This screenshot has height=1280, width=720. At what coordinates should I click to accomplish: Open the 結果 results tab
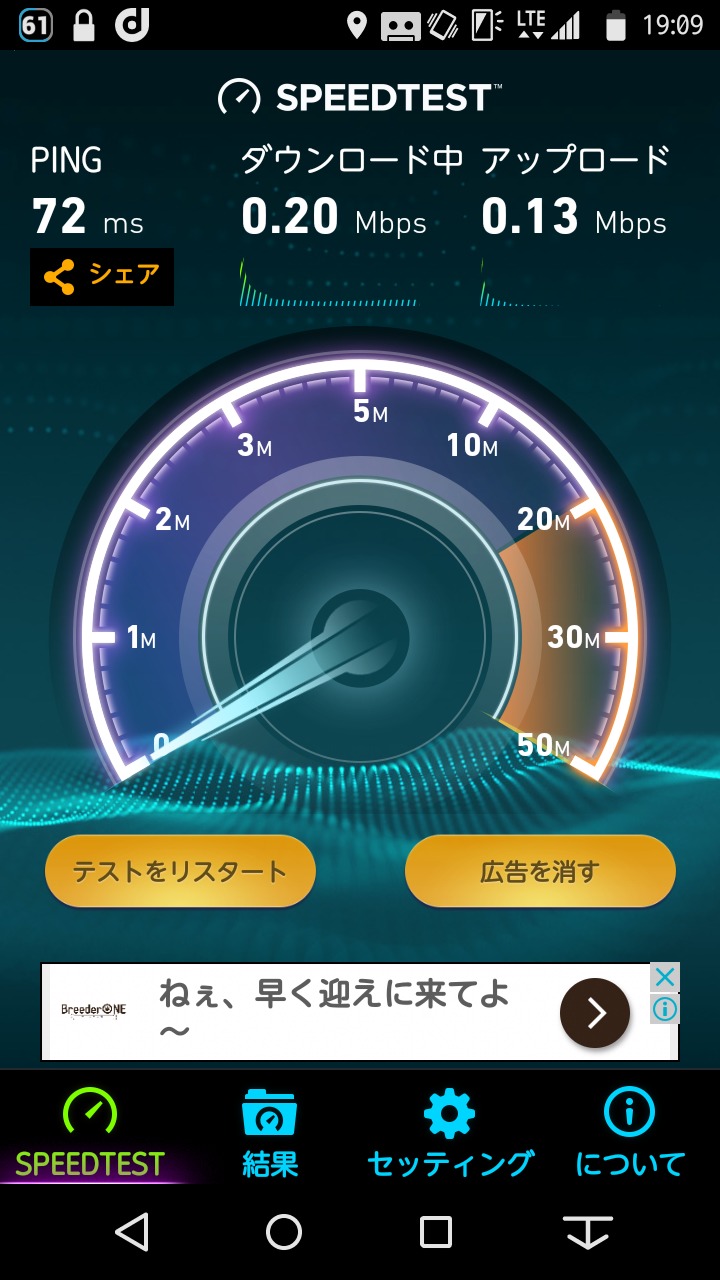(270, 1135)
